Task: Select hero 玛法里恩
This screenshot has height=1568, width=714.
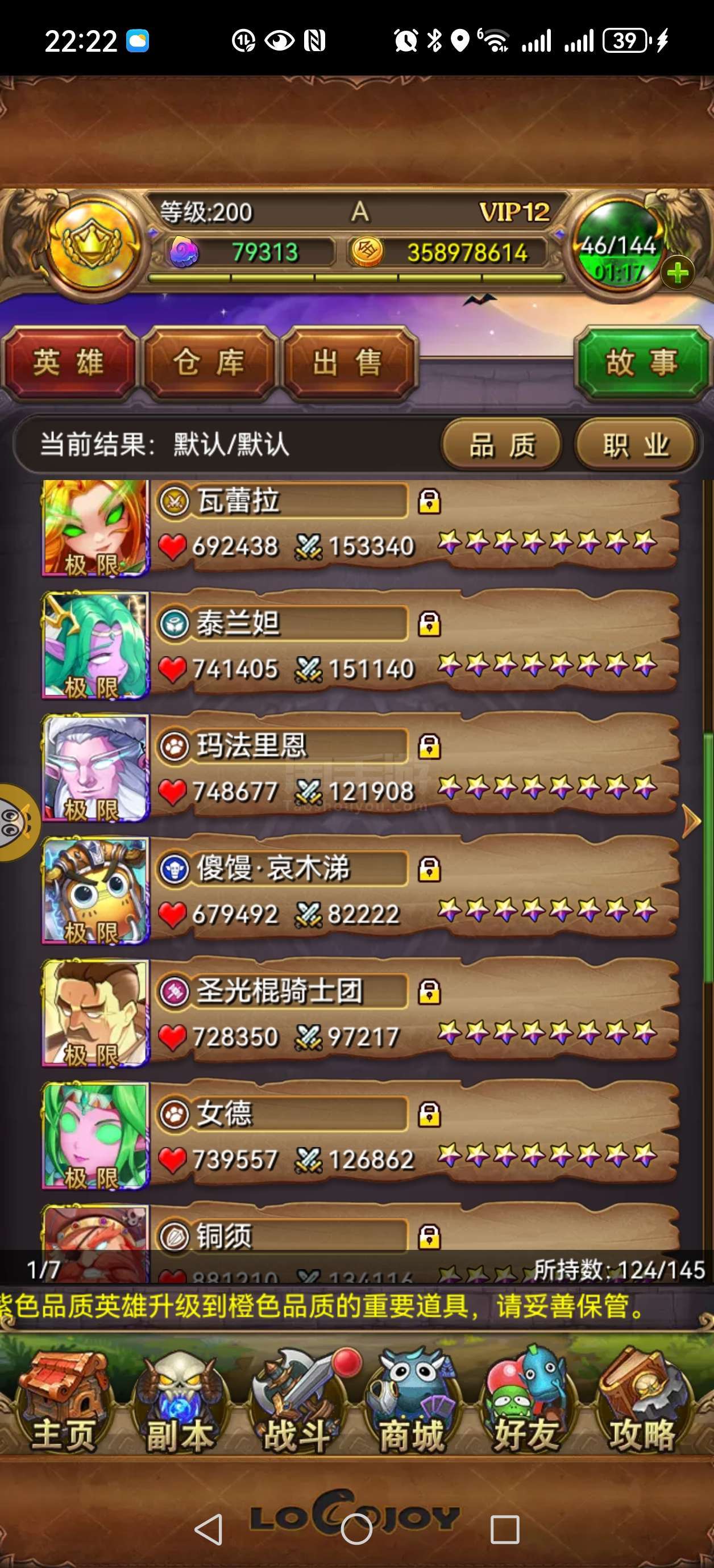Action: (x=359, y=768)
